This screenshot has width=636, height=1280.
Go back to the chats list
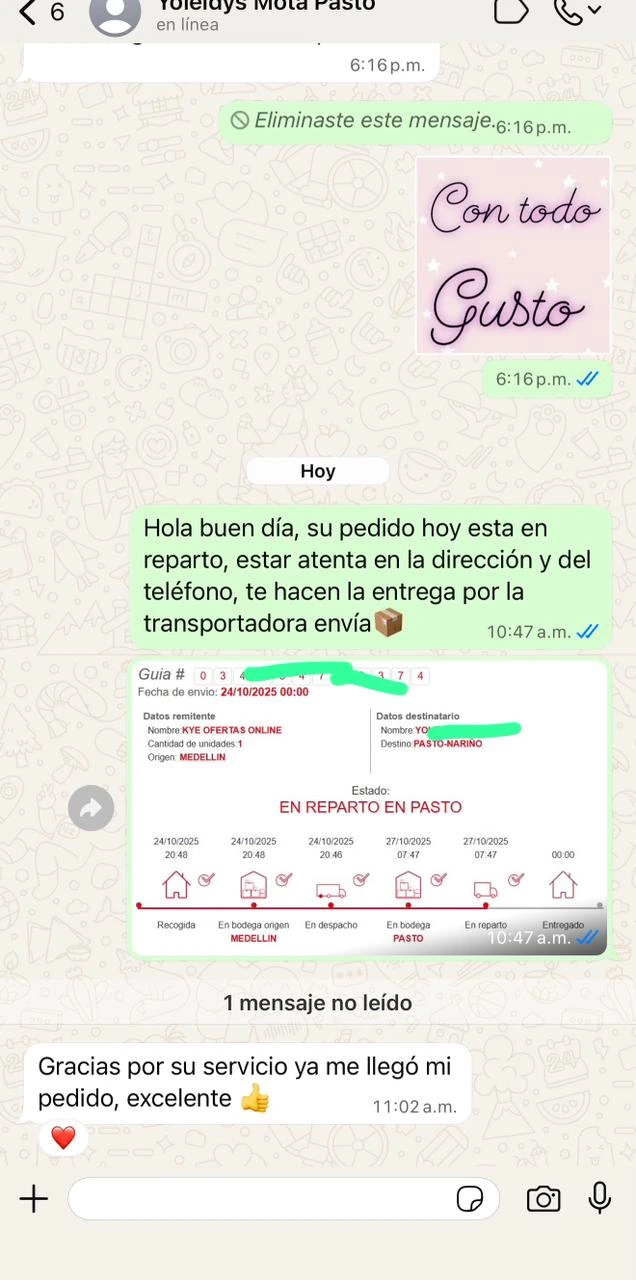(28, 12)
